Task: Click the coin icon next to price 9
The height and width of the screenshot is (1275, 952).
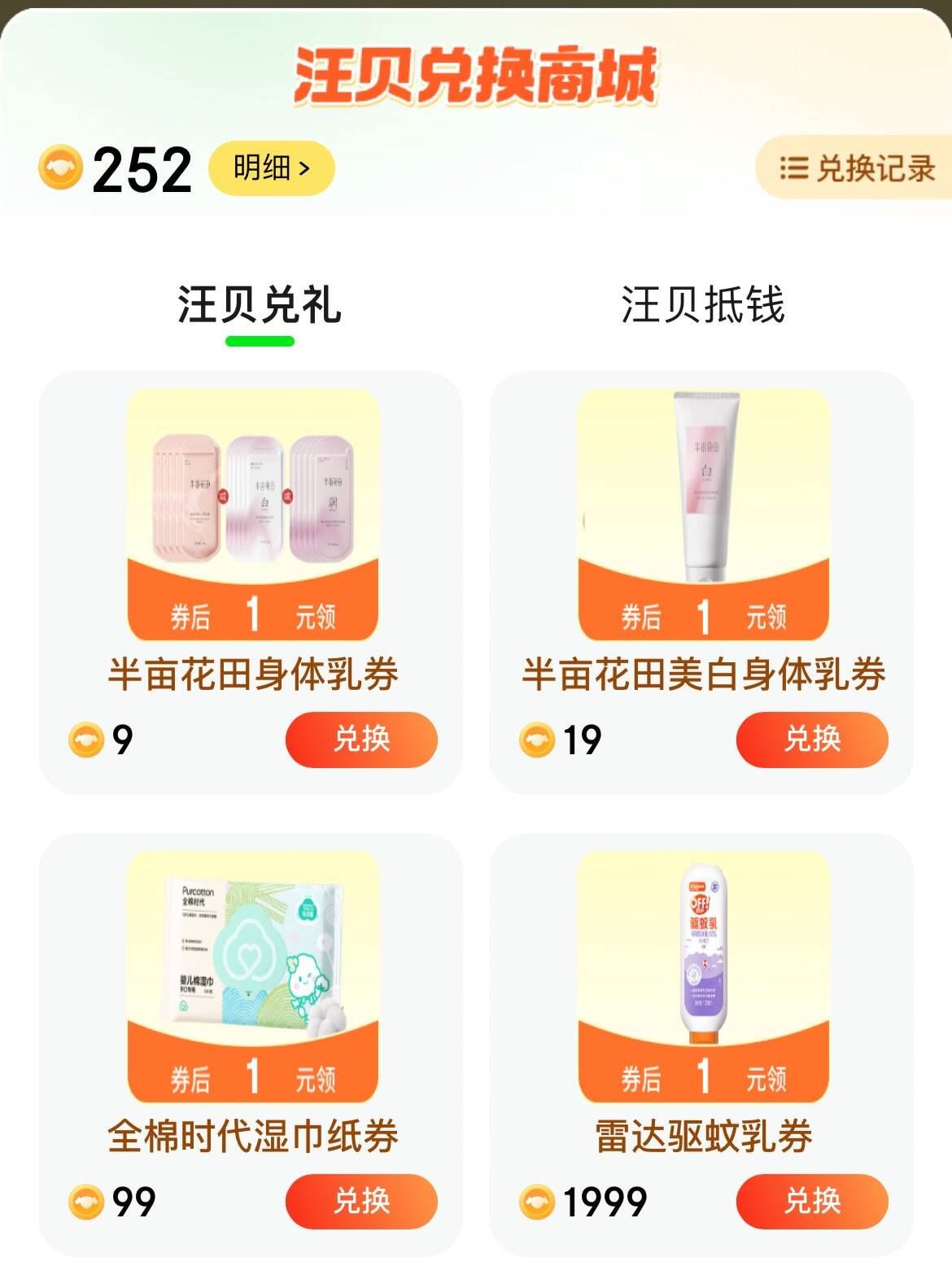Action: (85, 738)
